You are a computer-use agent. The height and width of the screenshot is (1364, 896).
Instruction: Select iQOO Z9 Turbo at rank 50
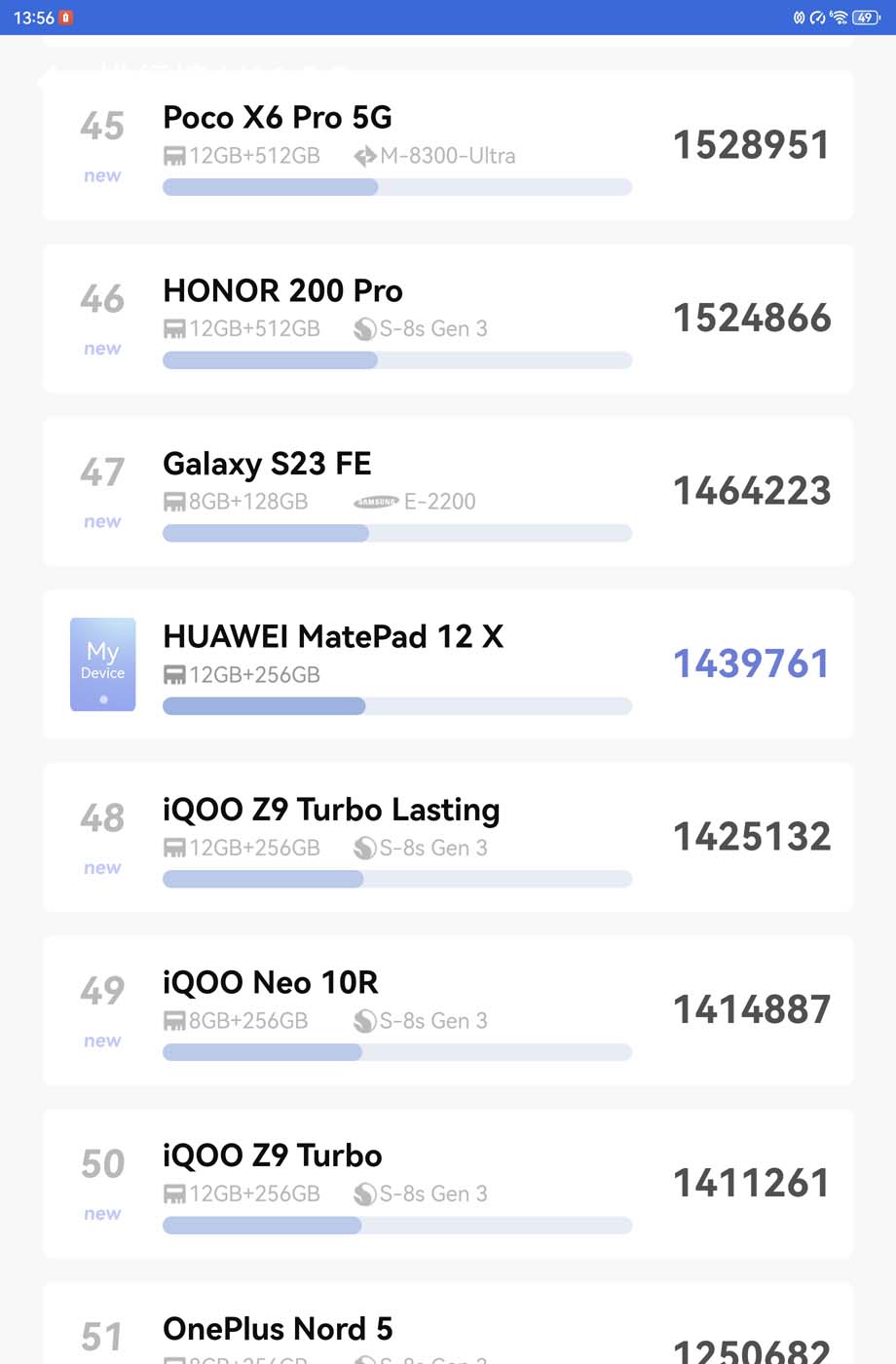pyautogui.click(x=448, y=1183)
